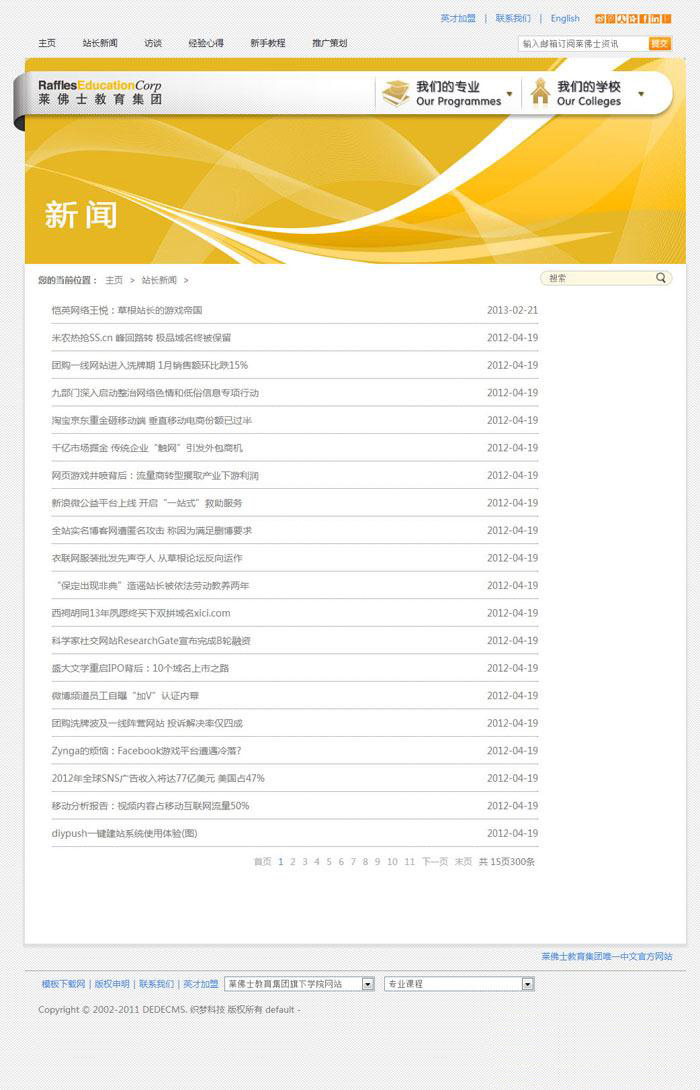Open the English language link
Screen dimensions: 700x1090
point(564,19)
